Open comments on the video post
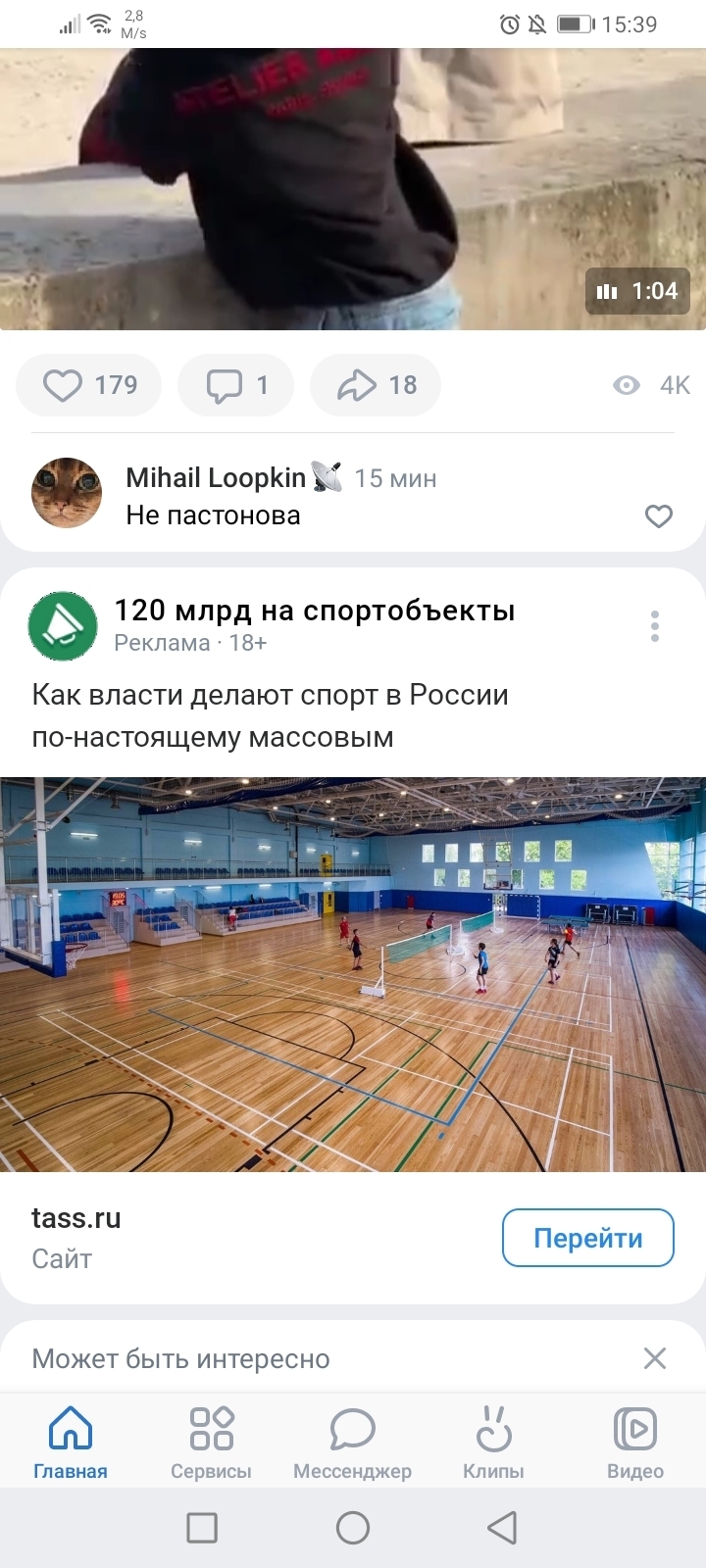Screen dimensions: 706x1568 235,385
